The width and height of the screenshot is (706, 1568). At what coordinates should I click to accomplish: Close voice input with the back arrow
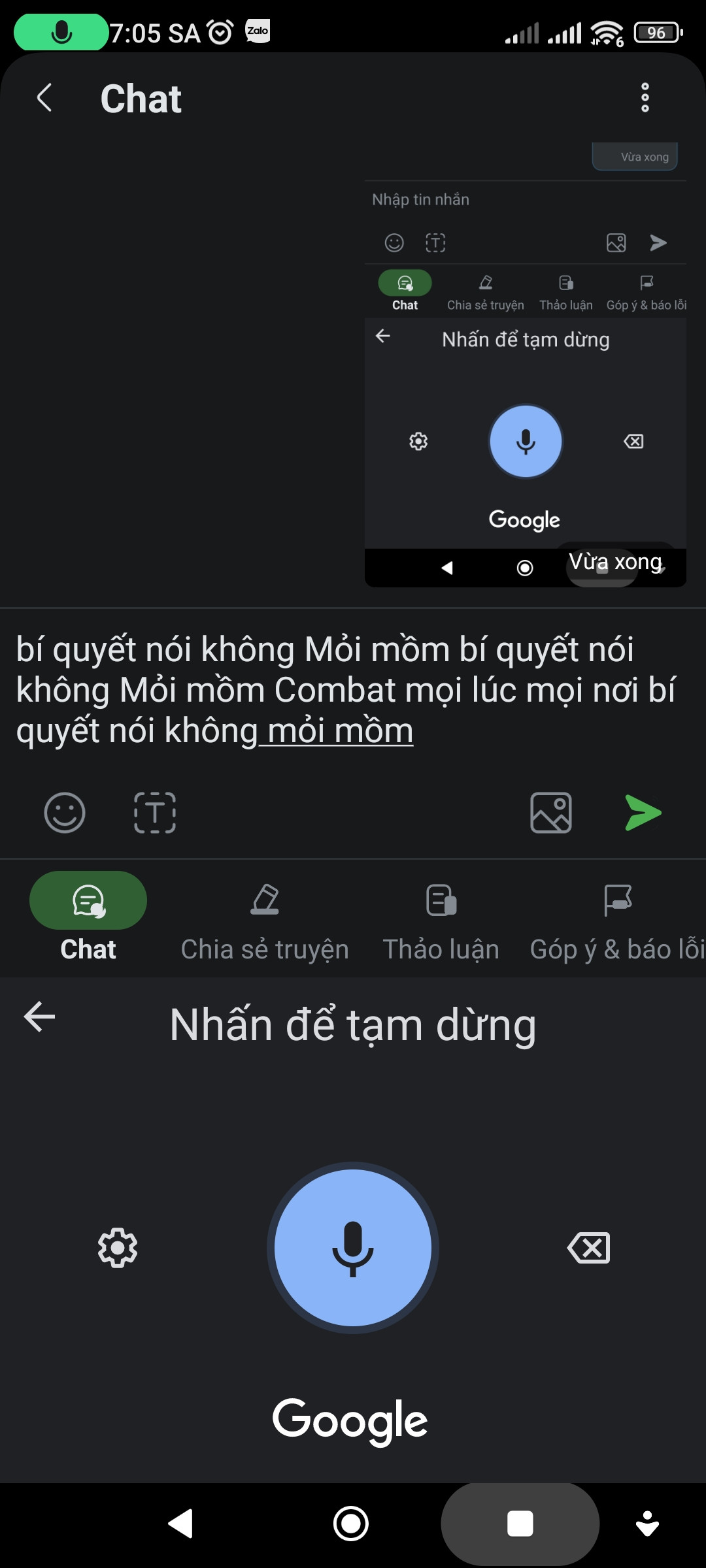click(39, 1017)
